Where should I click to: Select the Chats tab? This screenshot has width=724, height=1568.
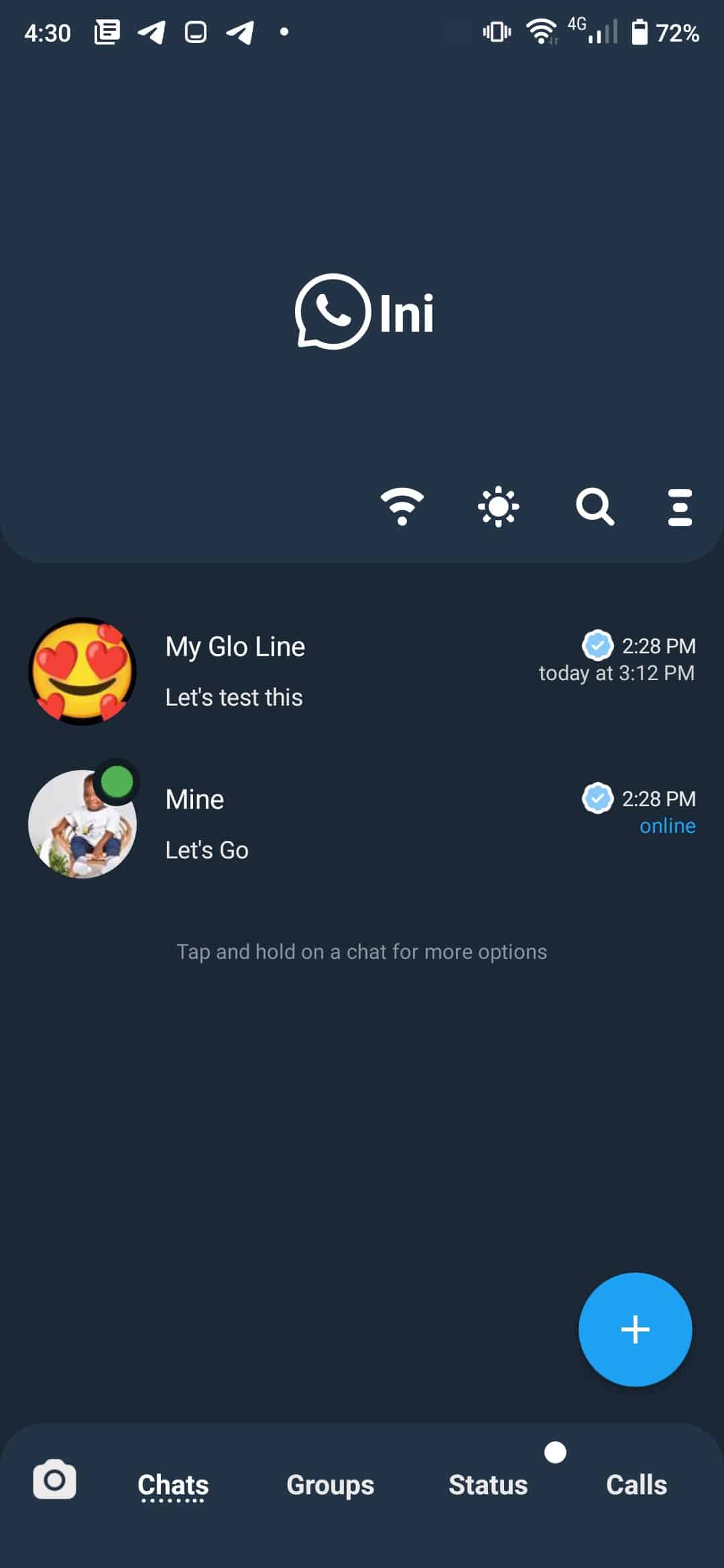pyautogui.click(x=173, y=1485)
